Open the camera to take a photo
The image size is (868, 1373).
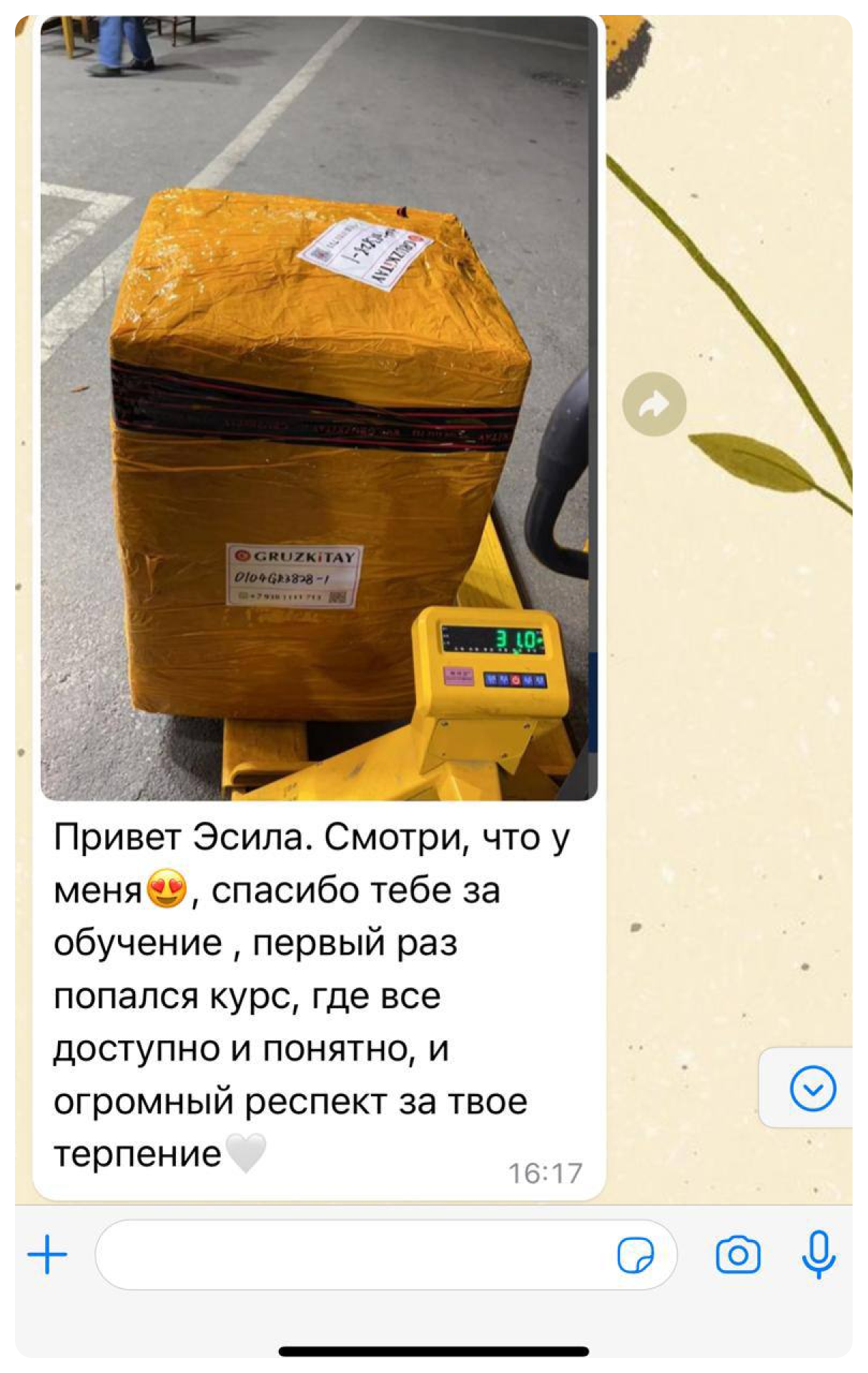(x=738, y=1254)
